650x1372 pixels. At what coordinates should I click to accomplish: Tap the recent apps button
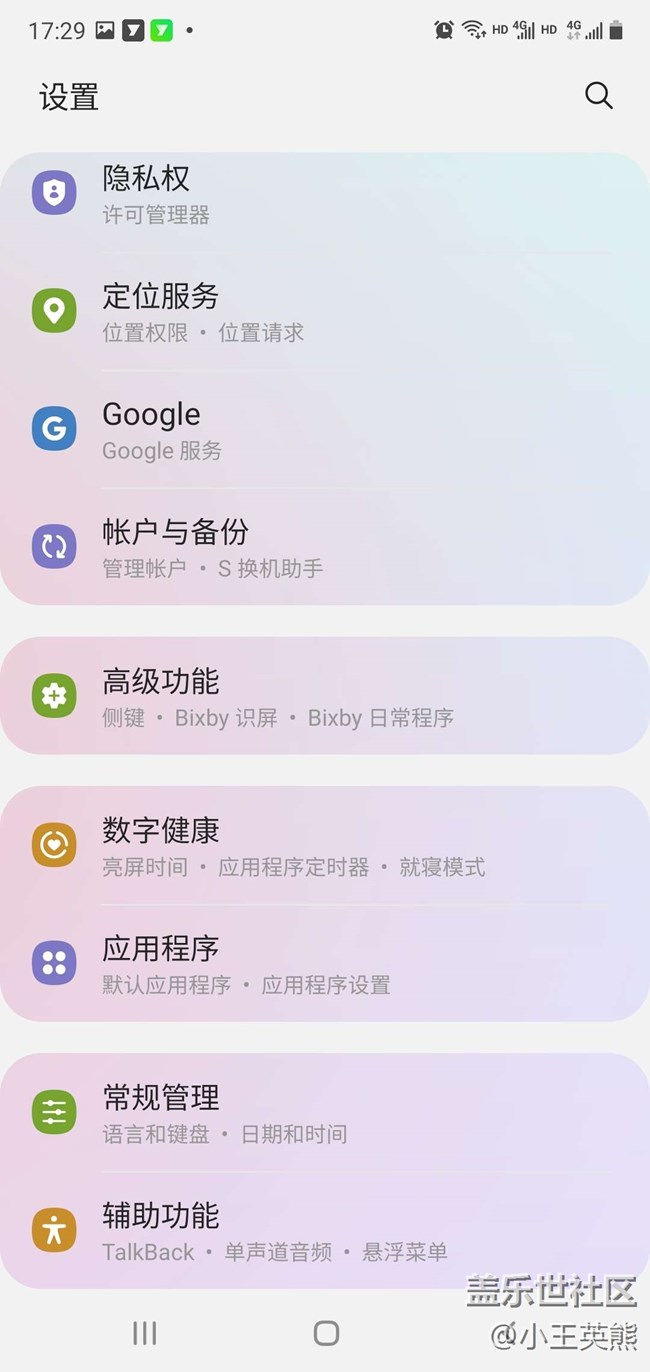(x=145, y=1332)
